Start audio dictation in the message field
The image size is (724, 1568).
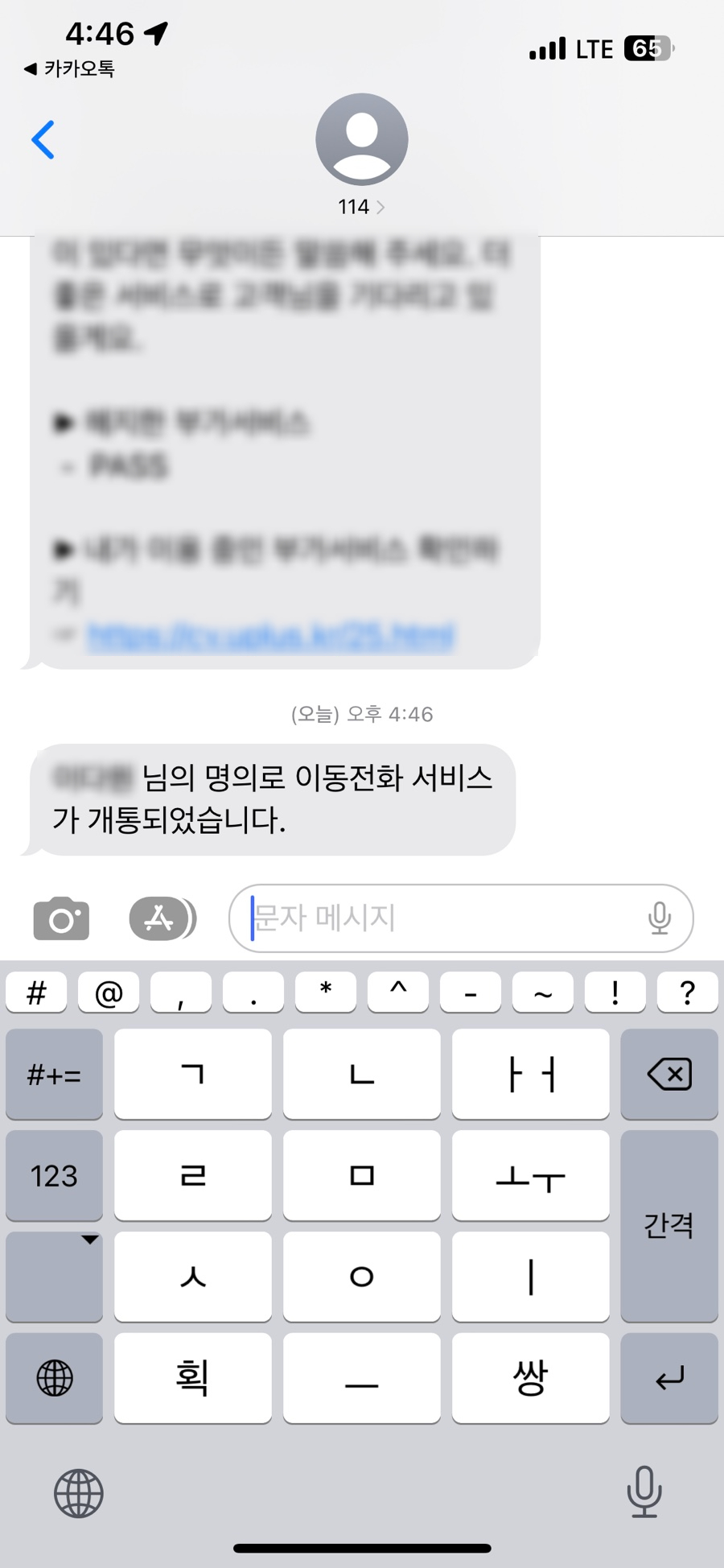click(x=660, y=918)
